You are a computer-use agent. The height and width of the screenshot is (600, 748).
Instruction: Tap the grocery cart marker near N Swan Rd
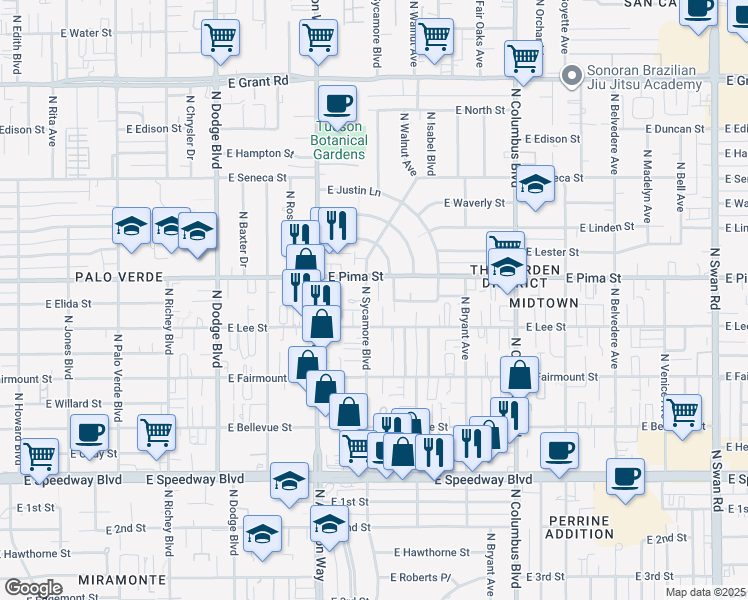coord(683,414)
